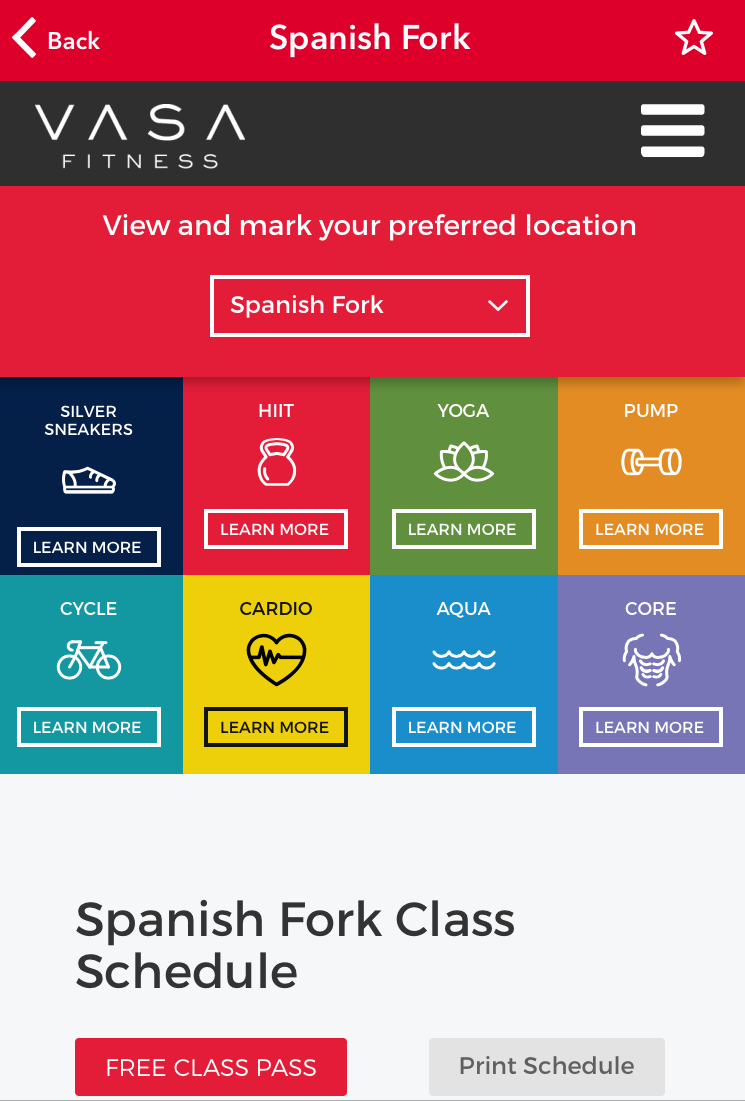Learn more about Yoga classes
Viewport: 745px width, 1101px height.
(x=462, y=529)
